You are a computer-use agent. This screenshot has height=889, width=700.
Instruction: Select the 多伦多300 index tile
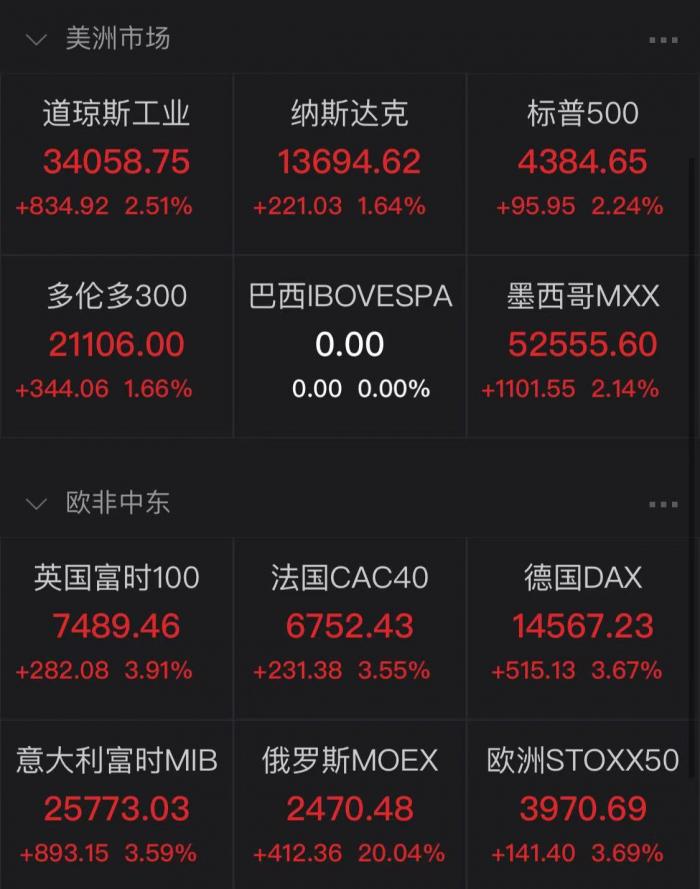(117, 345)
